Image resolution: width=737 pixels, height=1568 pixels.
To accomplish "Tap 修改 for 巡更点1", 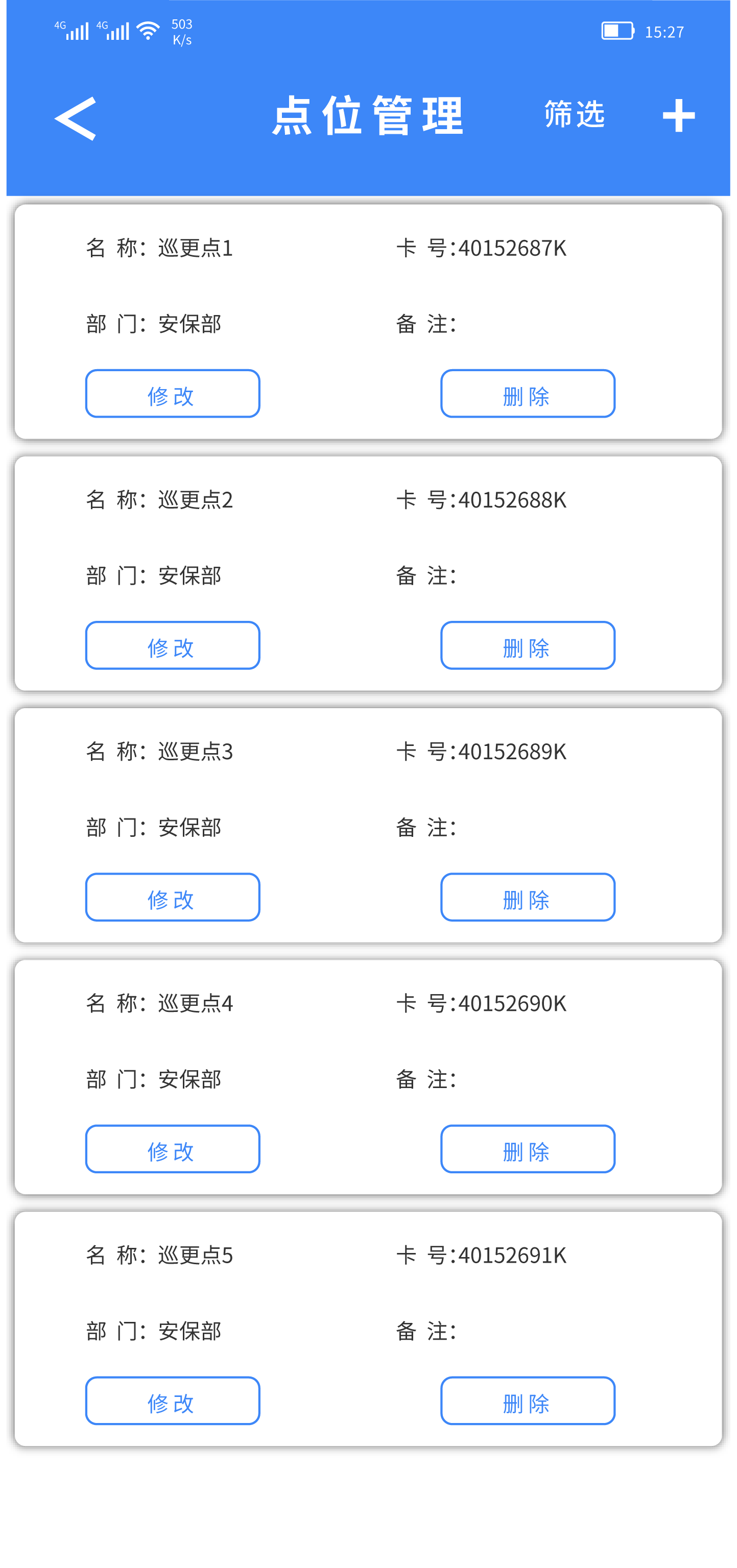I will click(172, 394).
